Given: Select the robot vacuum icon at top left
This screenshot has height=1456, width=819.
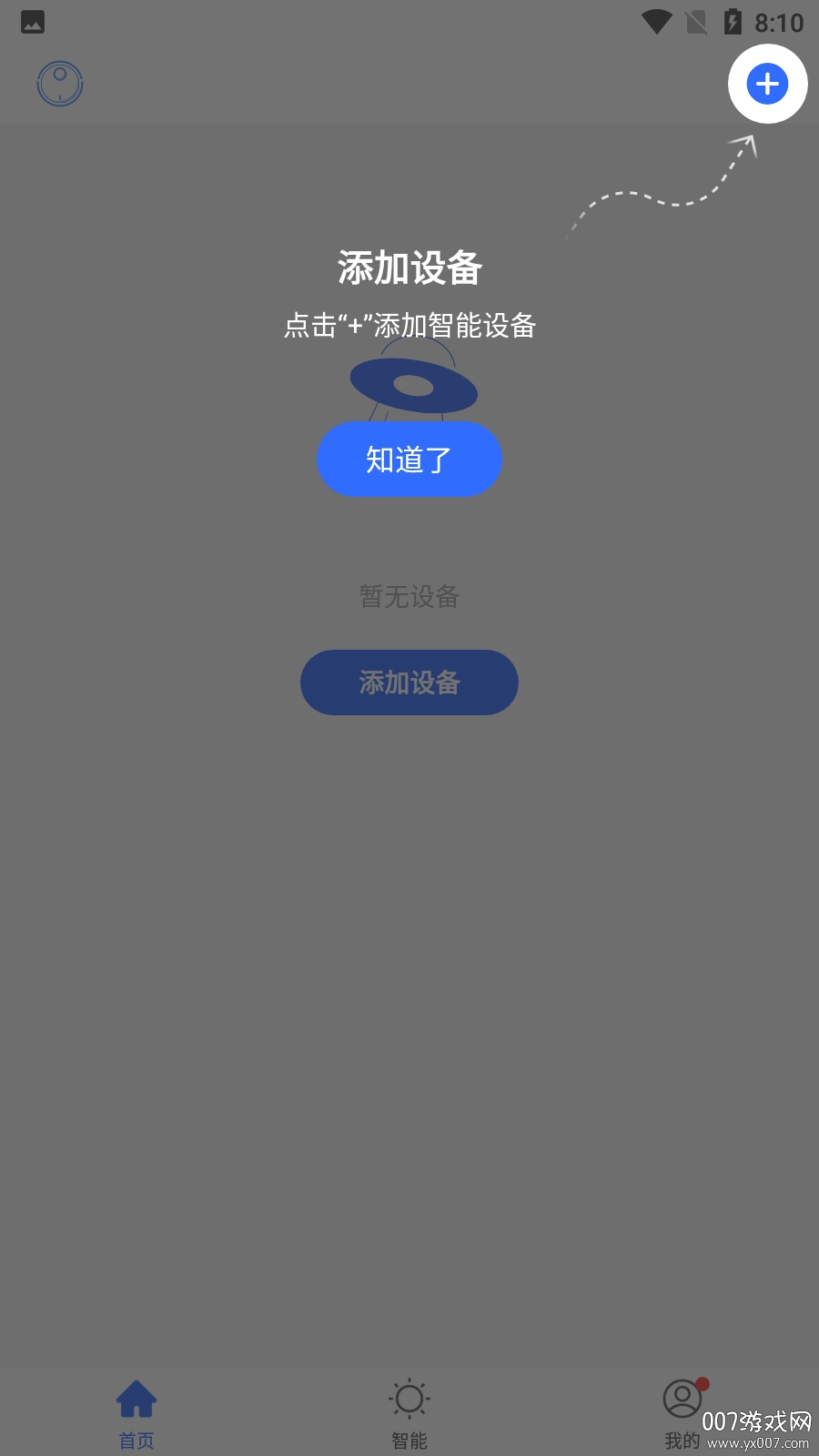Looking at the screenshot, I should click(59, 83).
